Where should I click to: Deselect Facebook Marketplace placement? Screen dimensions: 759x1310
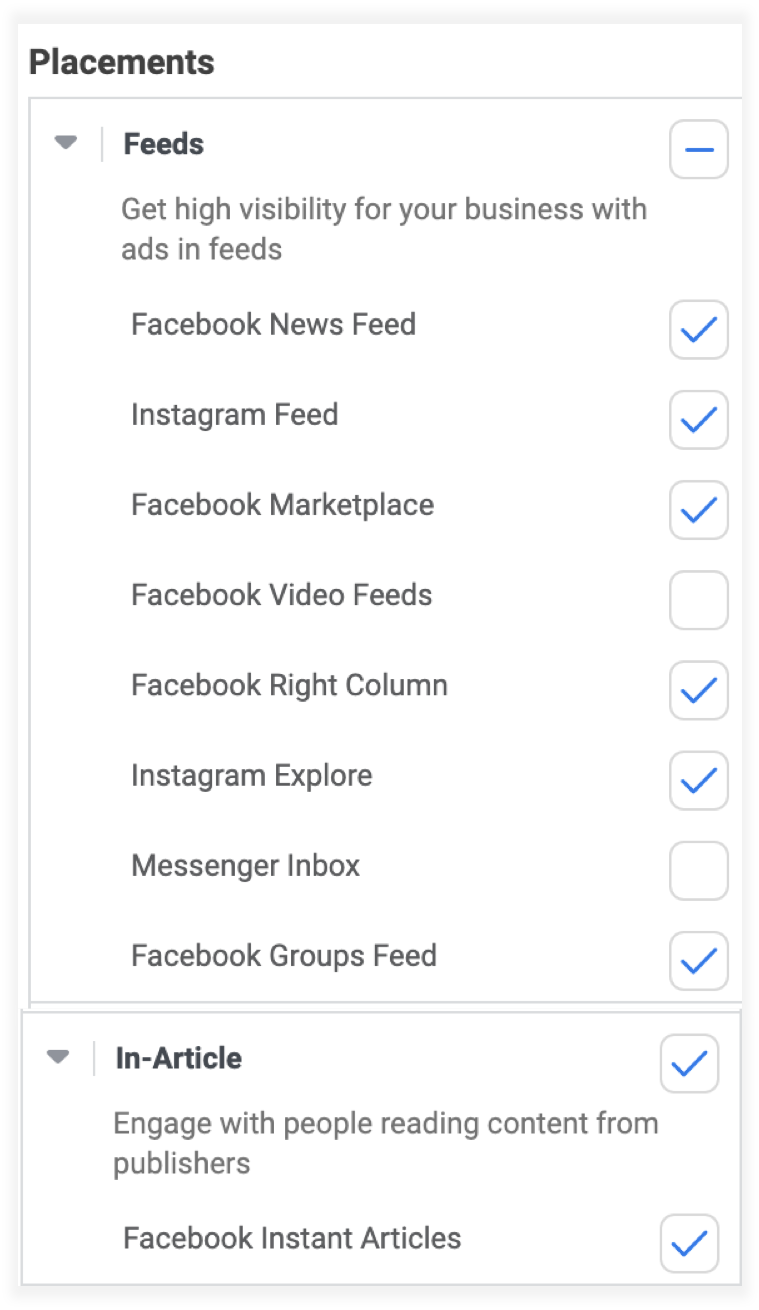[698, 510]
